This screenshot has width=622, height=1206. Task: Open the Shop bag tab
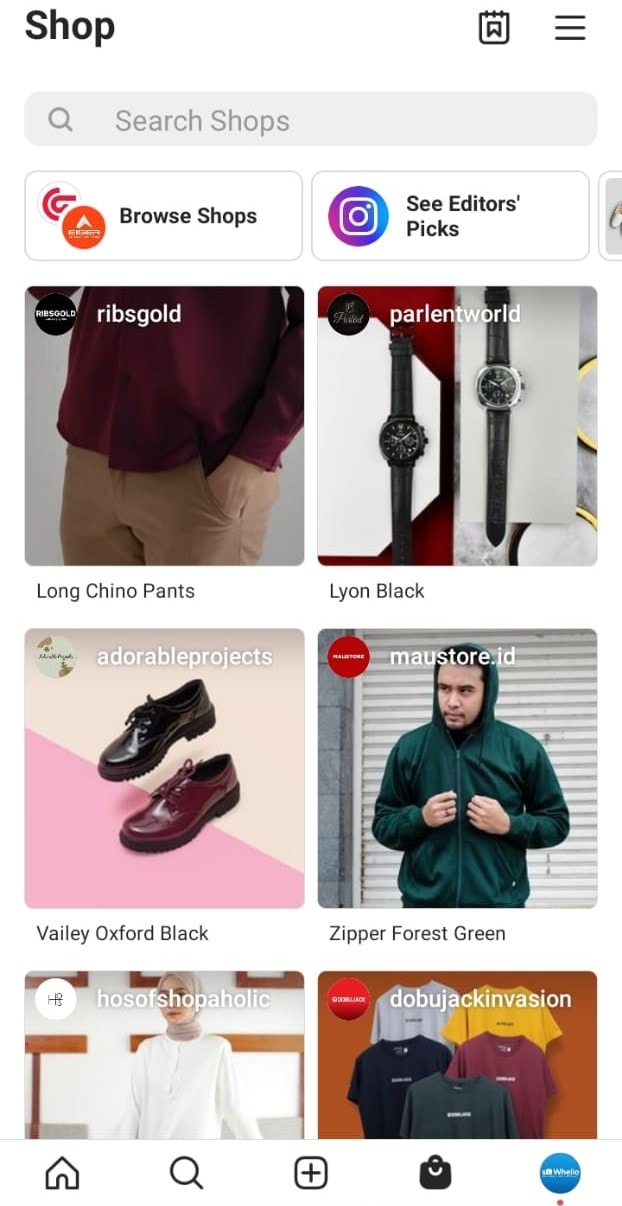coord(435,1173)
